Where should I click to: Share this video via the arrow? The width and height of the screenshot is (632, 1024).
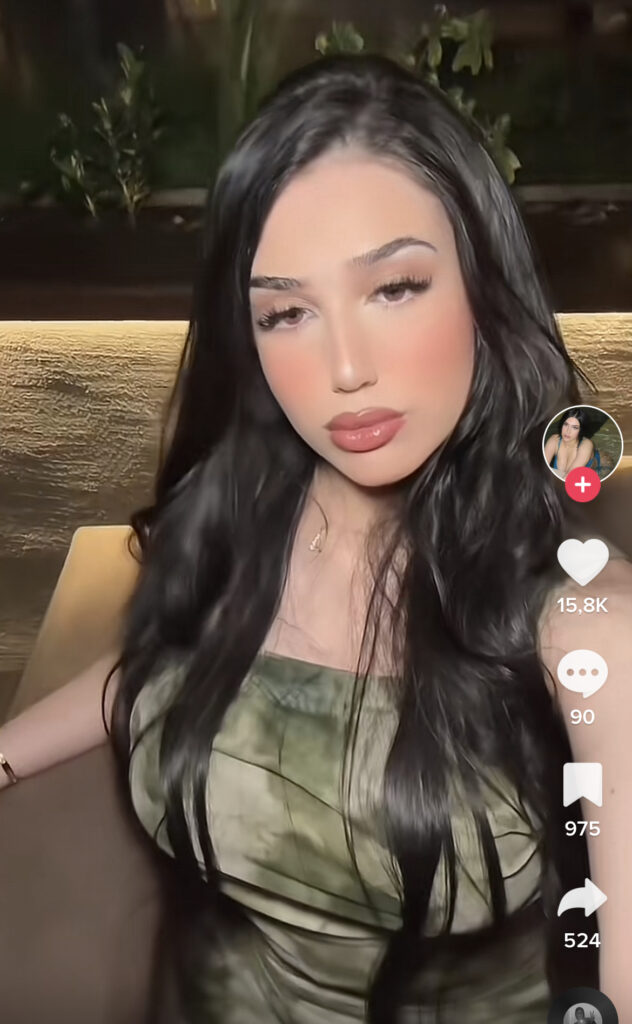[x=582, y=898]
